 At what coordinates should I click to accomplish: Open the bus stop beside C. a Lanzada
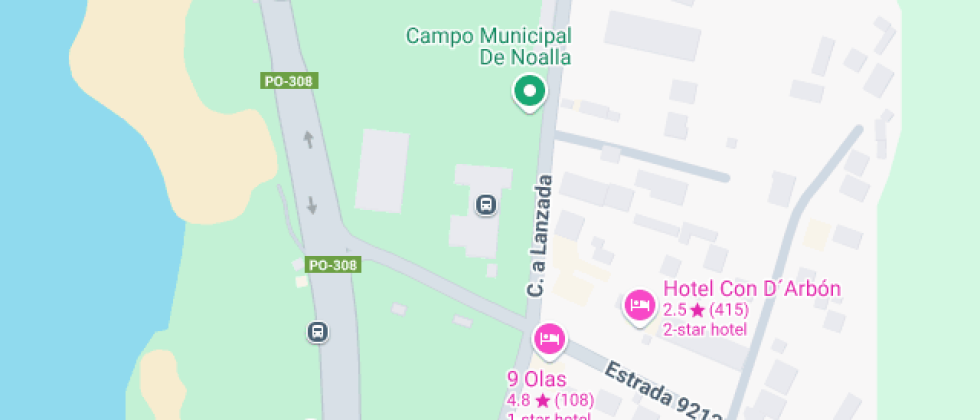coord(486,205)
